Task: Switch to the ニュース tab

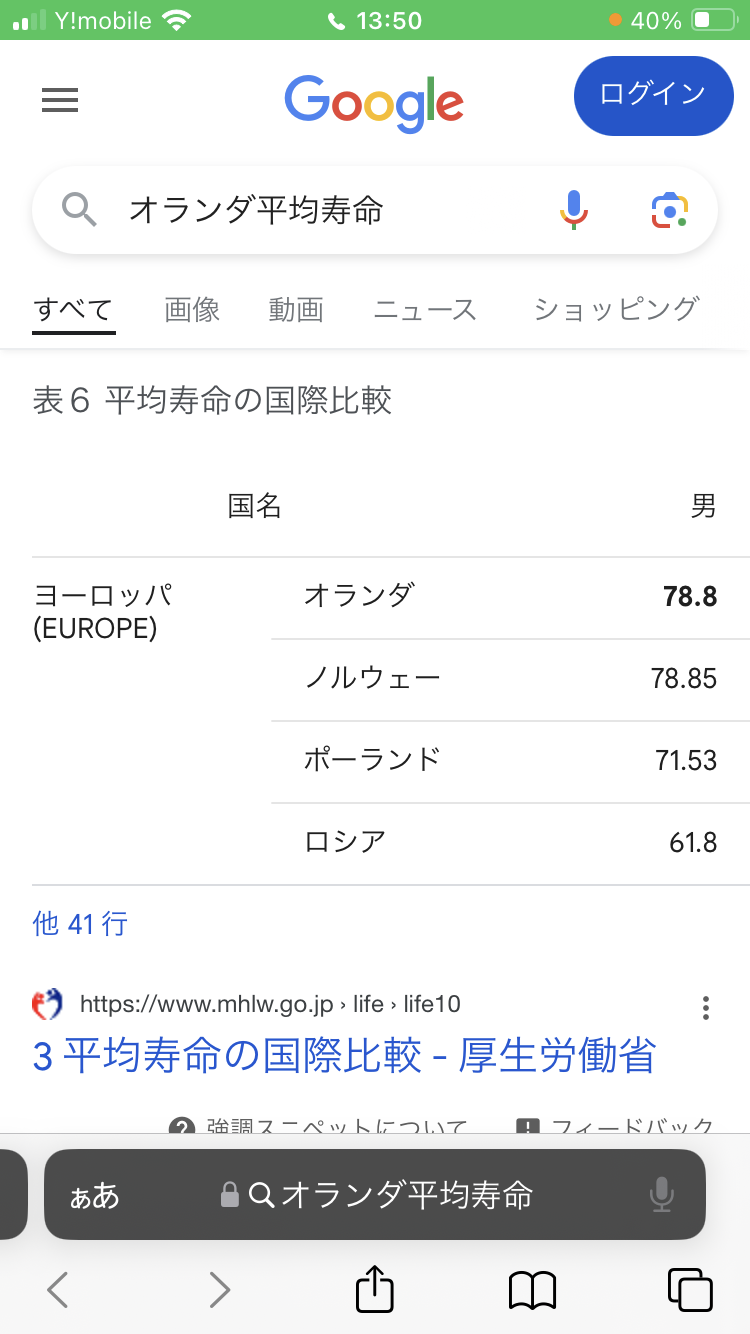Action: click(425, 310)
